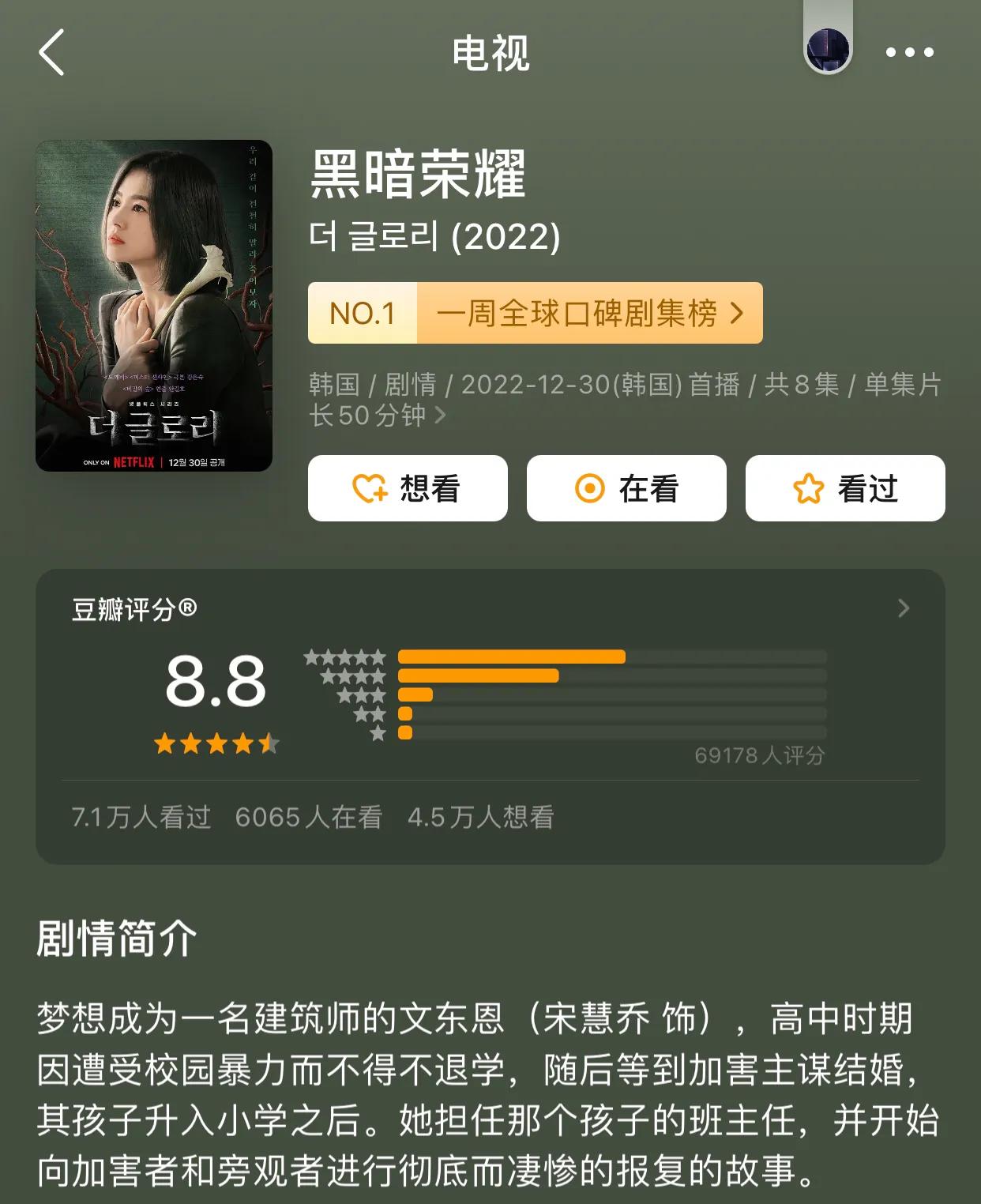This screenshot has width=981, height=1204.
Task: Mark 黑暗荣耀 as 看过
Action: click(844, 489)
